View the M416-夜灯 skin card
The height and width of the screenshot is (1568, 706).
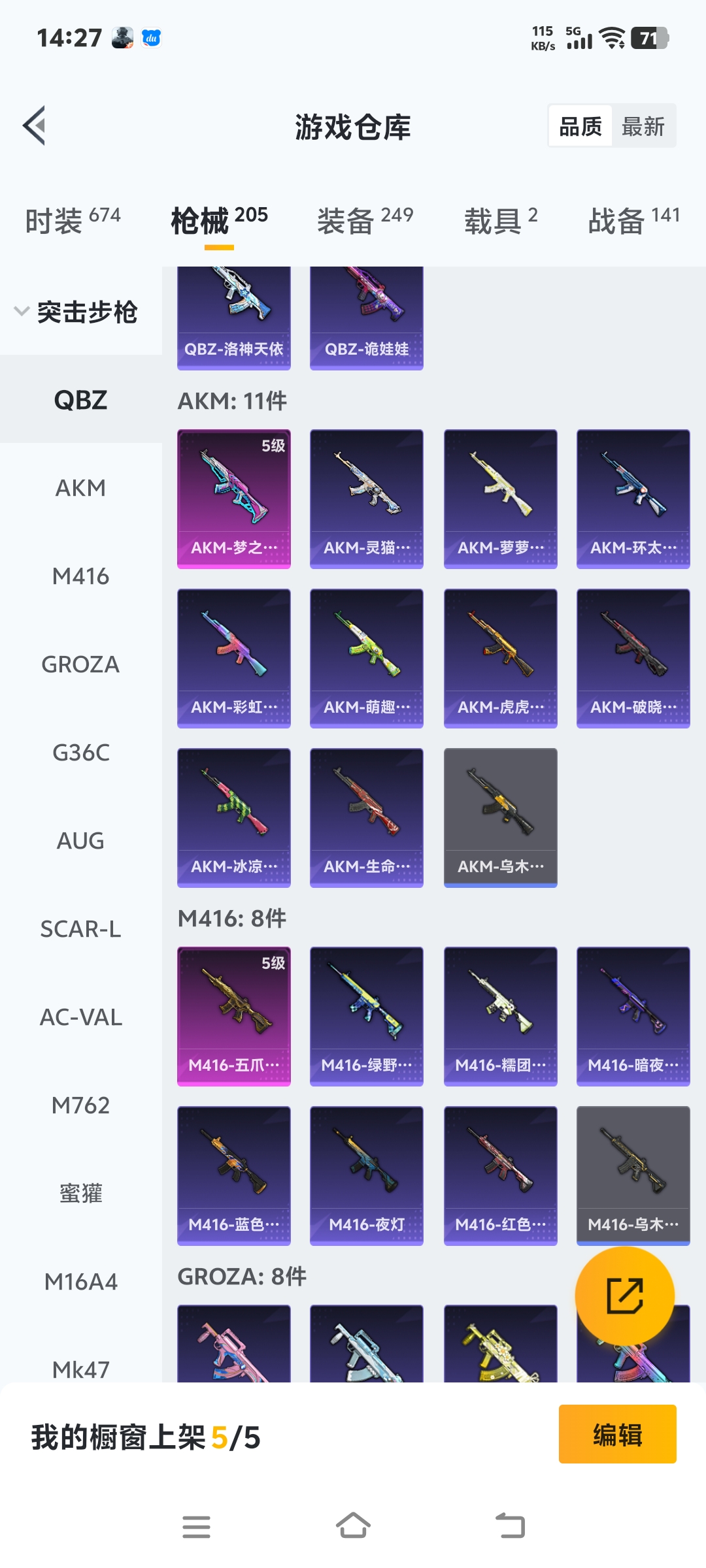(366, 1175)
